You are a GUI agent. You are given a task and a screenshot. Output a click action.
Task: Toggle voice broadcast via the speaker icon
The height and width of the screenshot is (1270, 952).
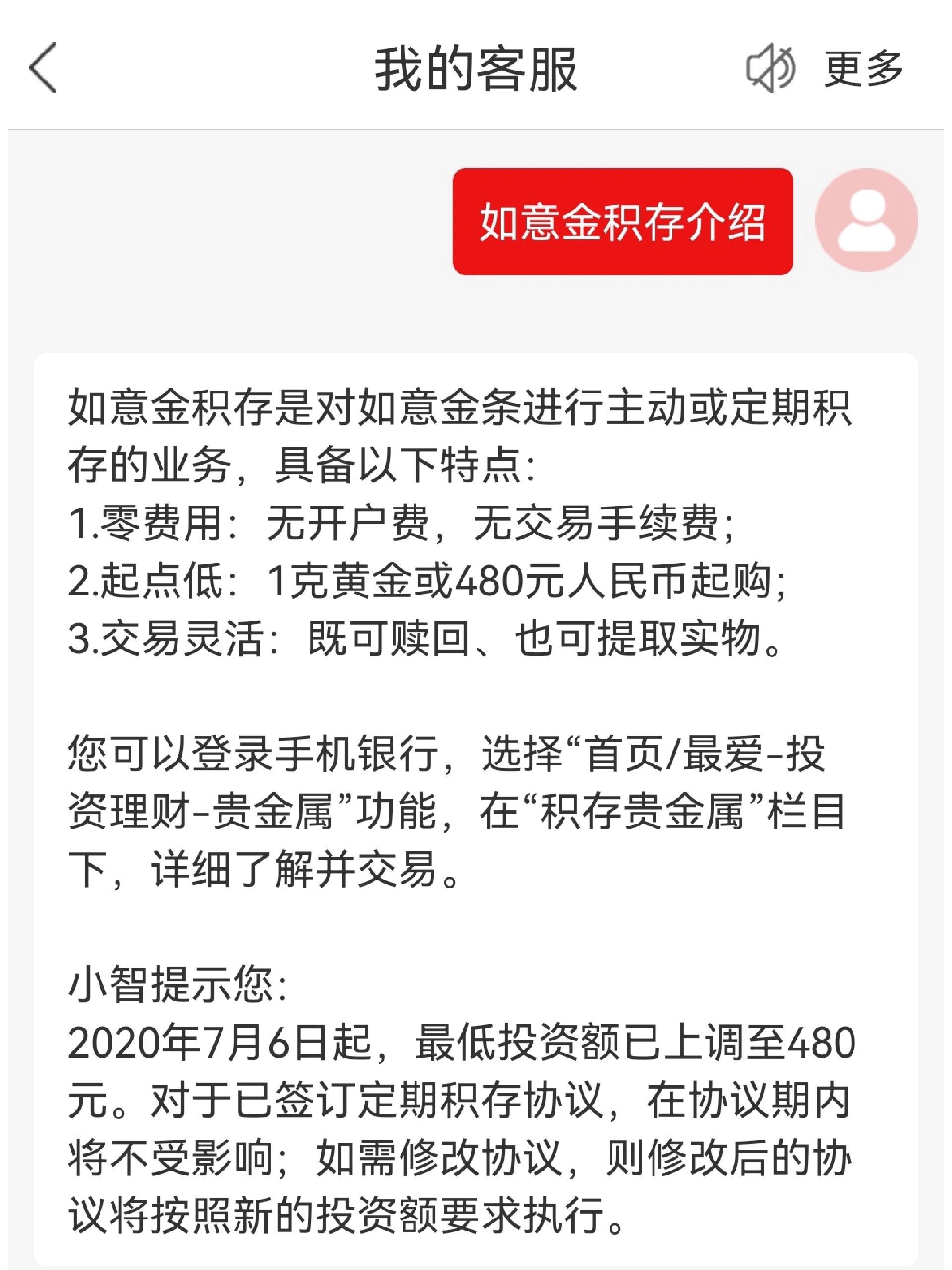click(772, 68)
